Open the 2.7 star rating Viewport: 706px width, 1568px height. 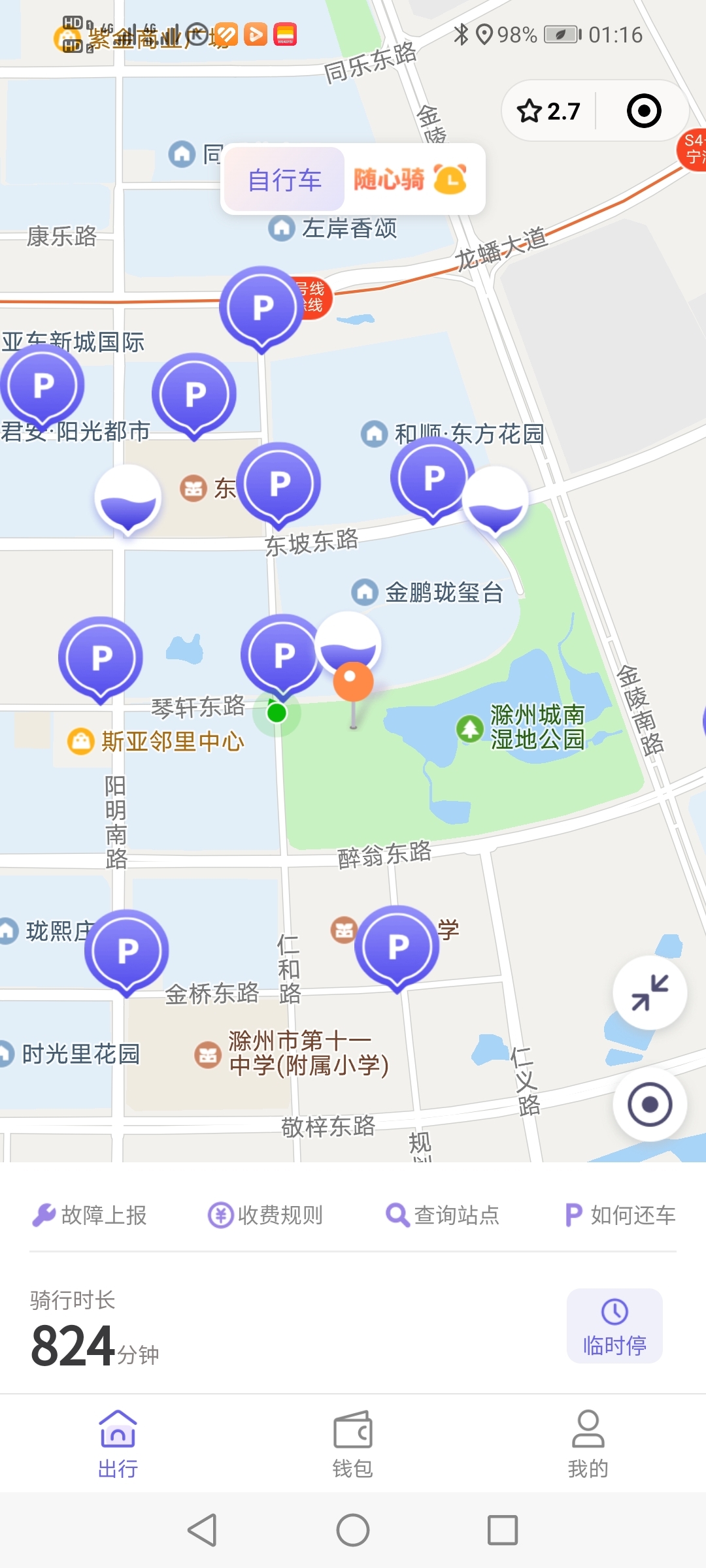coord(548,111)
